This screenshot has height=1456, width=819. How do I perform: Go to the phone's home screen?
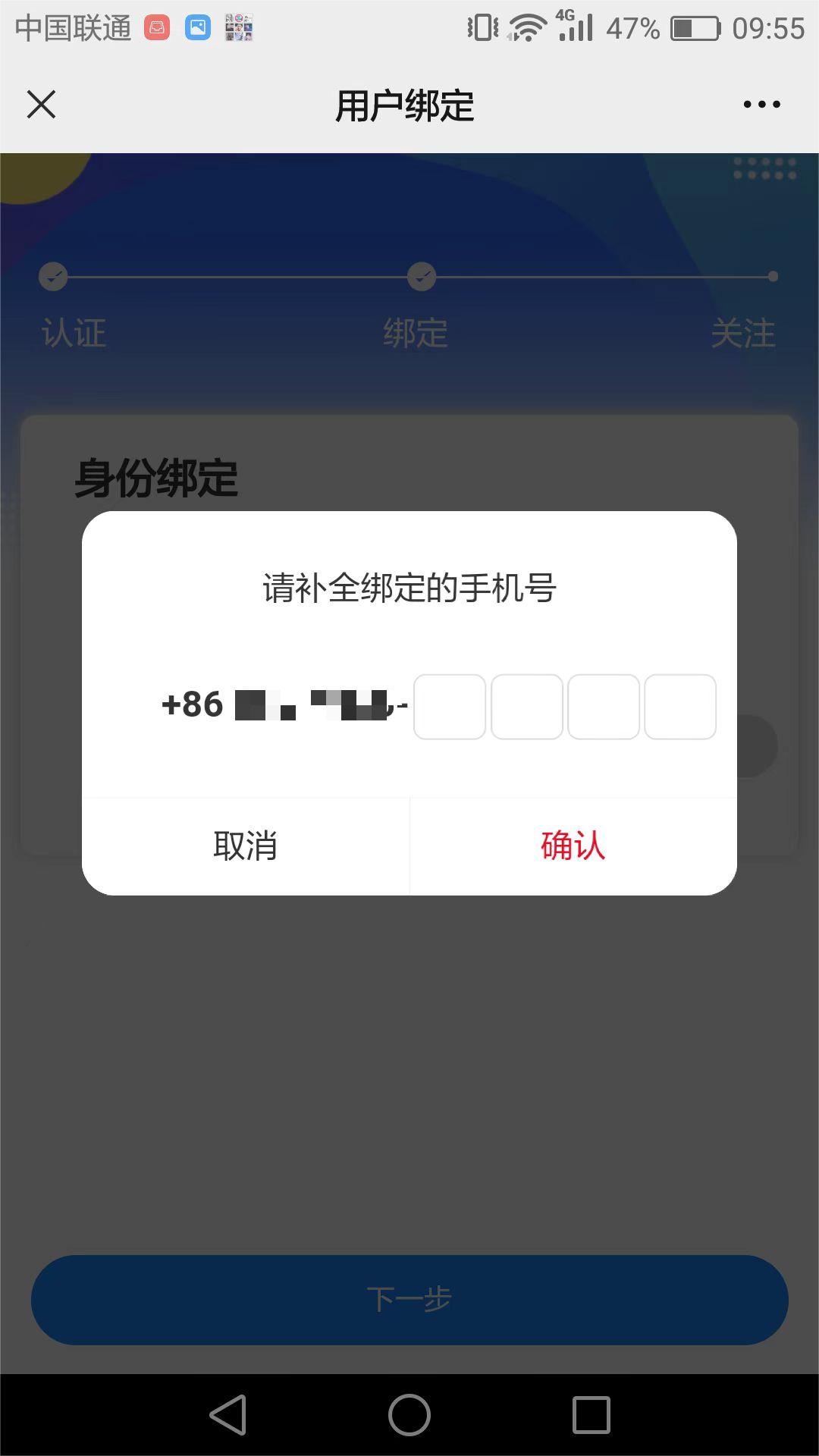(x=409, y=1415)
